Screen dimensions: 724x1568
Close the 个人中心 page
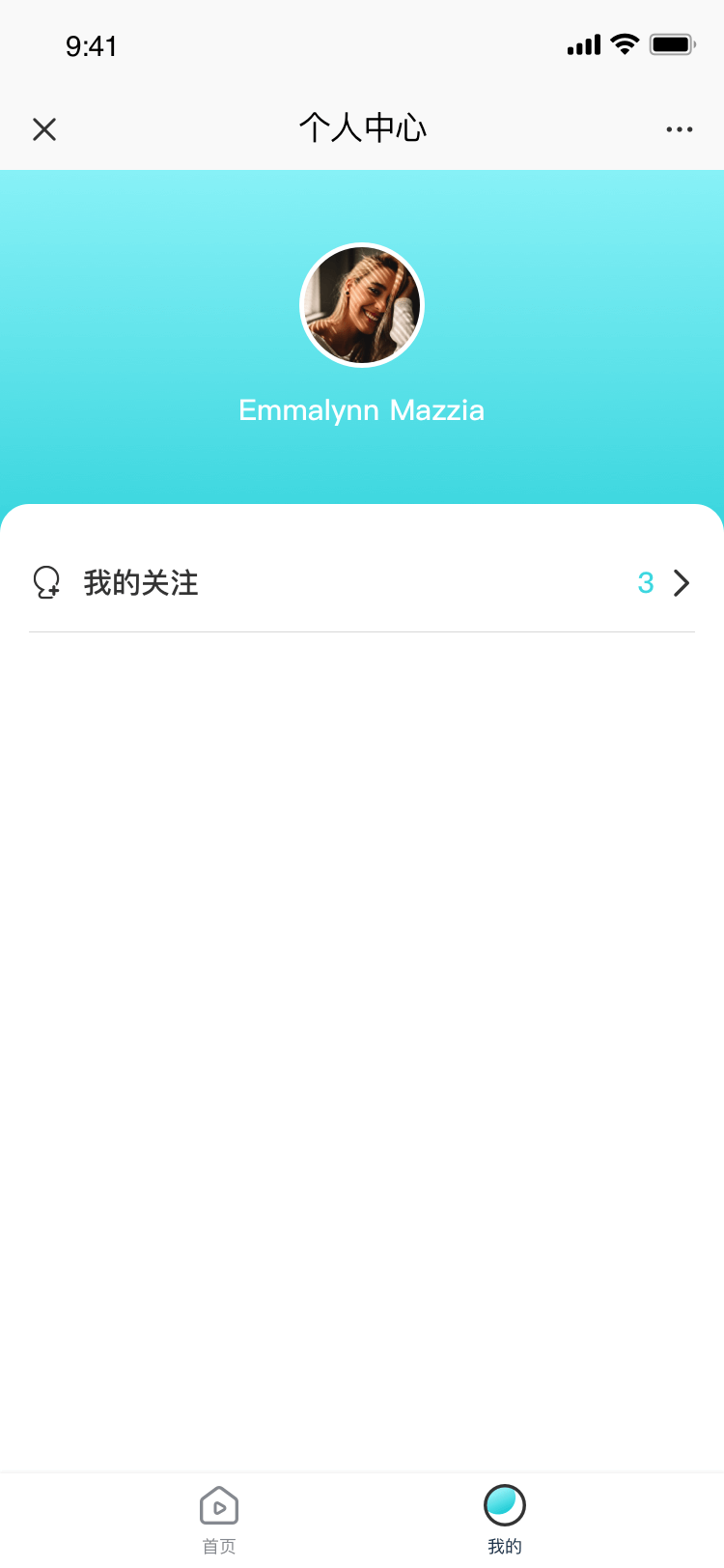[44, 129]
